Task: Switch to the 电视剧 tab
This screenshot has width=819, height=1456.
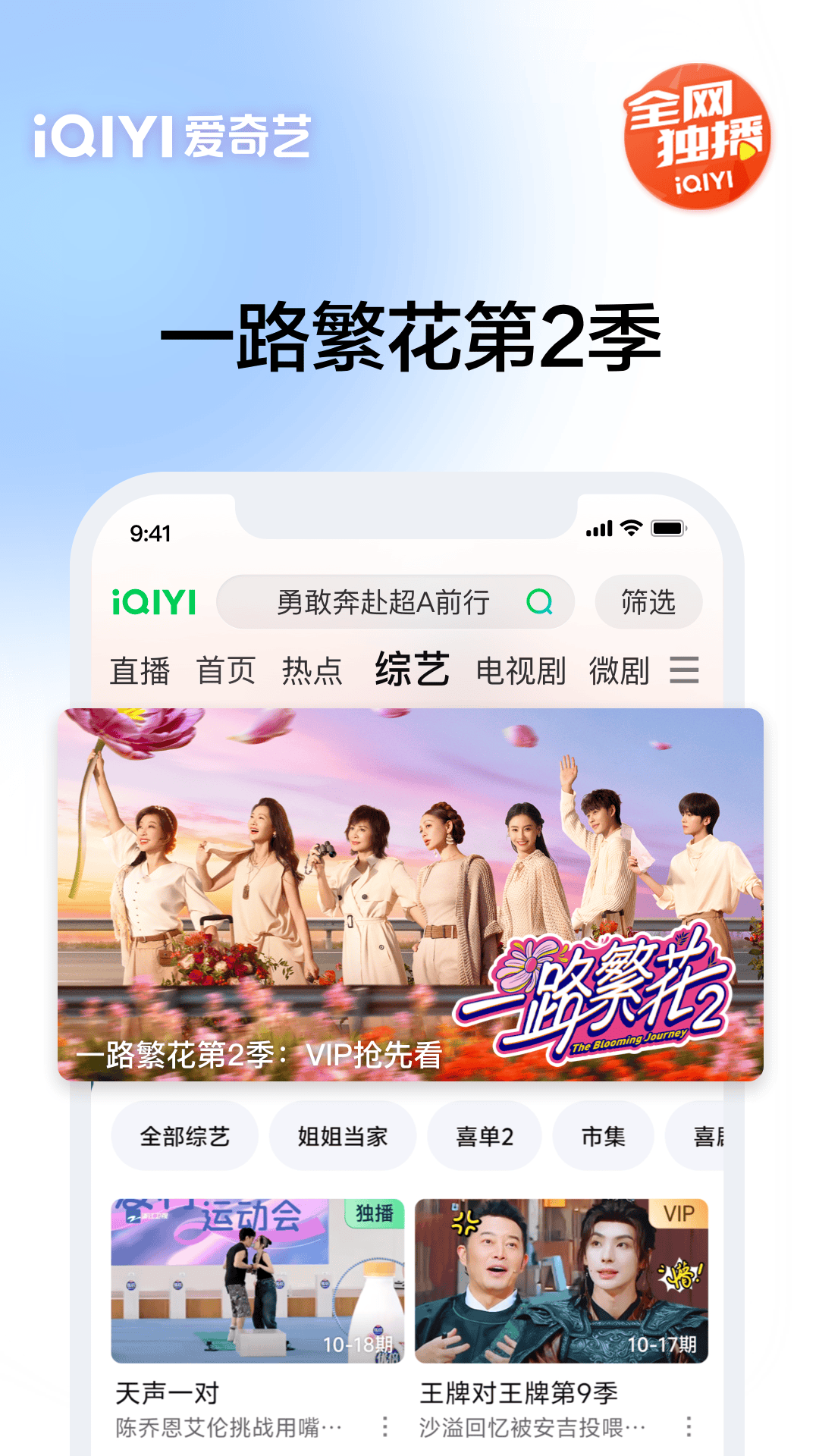Action: 520,670
